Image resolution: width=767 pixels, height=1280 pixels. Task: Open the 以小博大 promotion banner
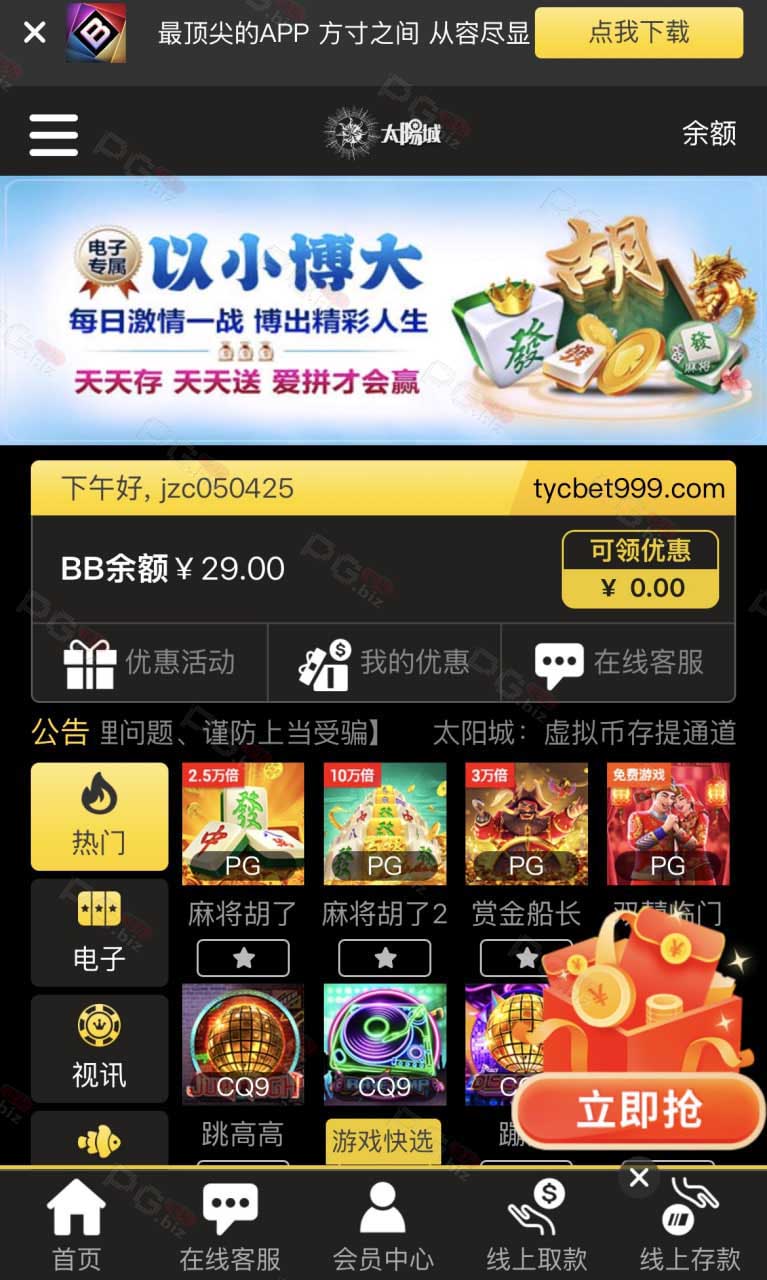383,310
